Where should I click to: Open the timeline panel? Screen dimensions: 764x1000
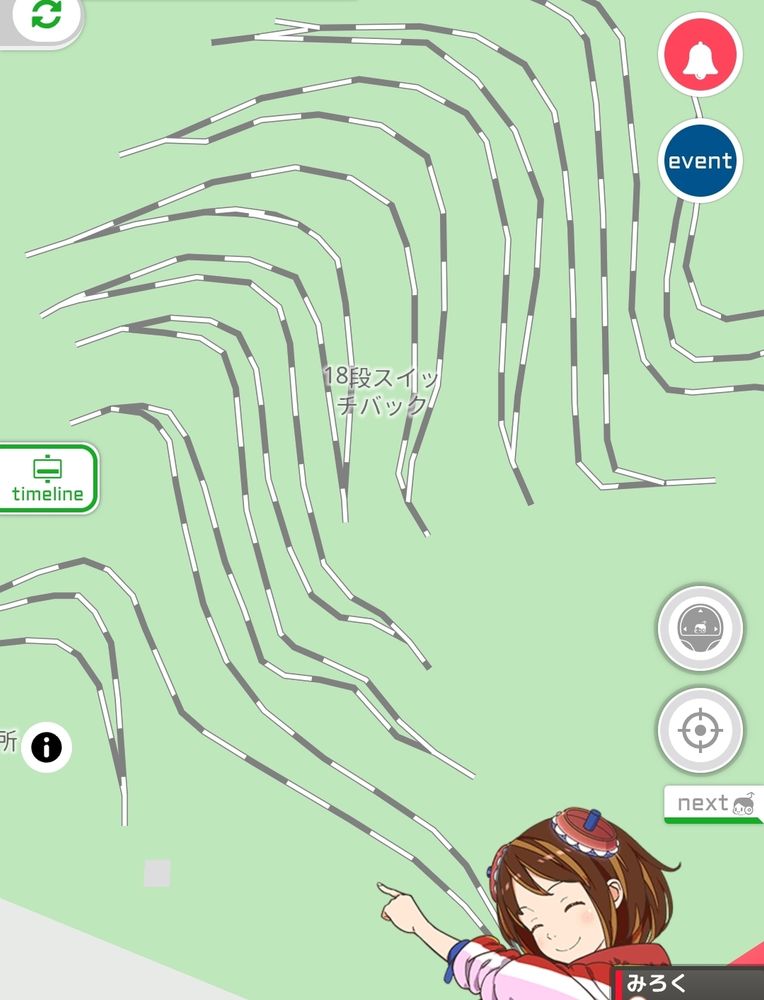coord(48,478)
